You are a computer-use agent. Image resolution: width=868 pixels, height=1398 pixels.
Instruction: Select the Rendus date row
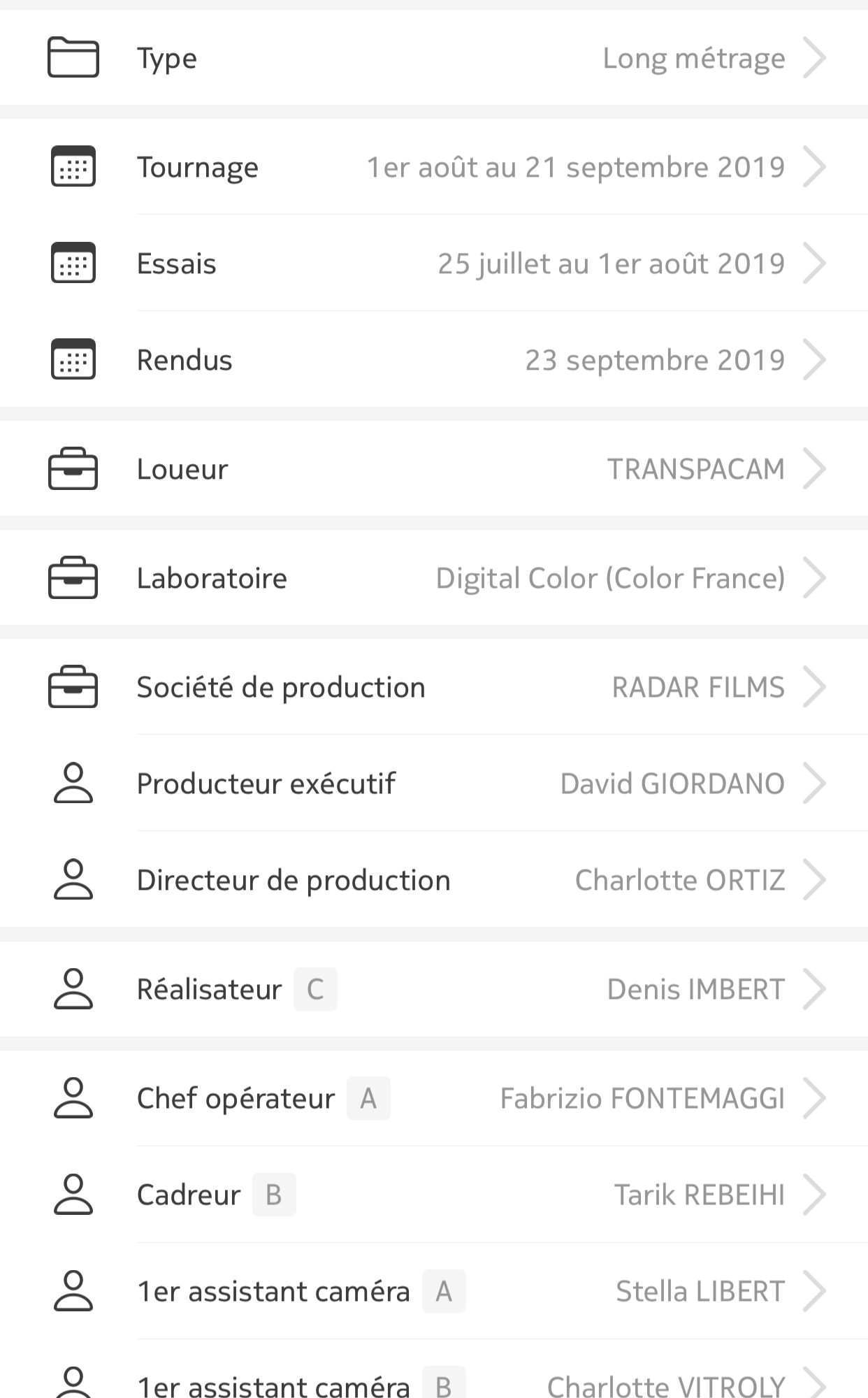coord(434,360)
